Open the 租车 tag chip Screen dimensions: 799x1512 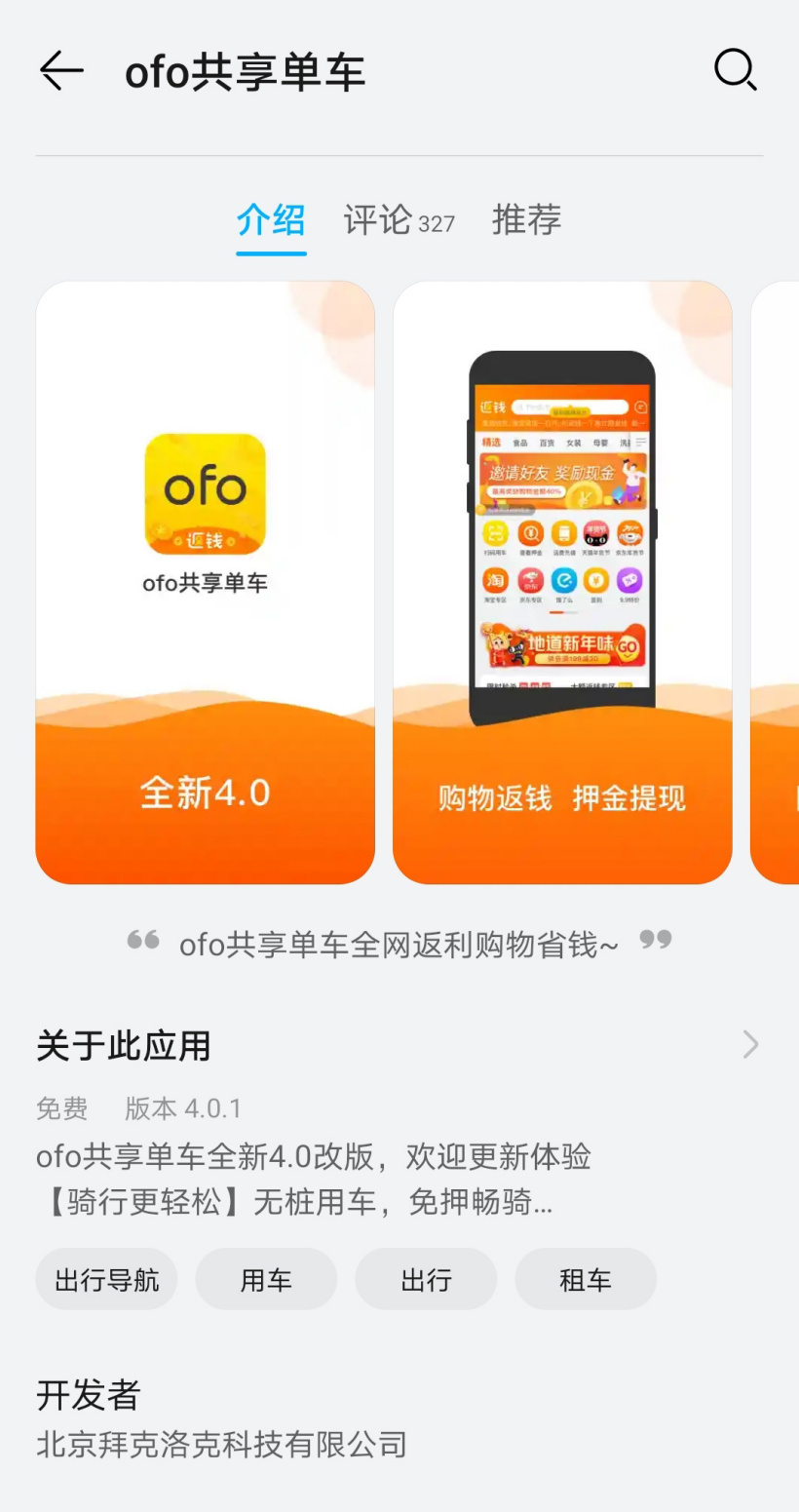[586, 1279]
